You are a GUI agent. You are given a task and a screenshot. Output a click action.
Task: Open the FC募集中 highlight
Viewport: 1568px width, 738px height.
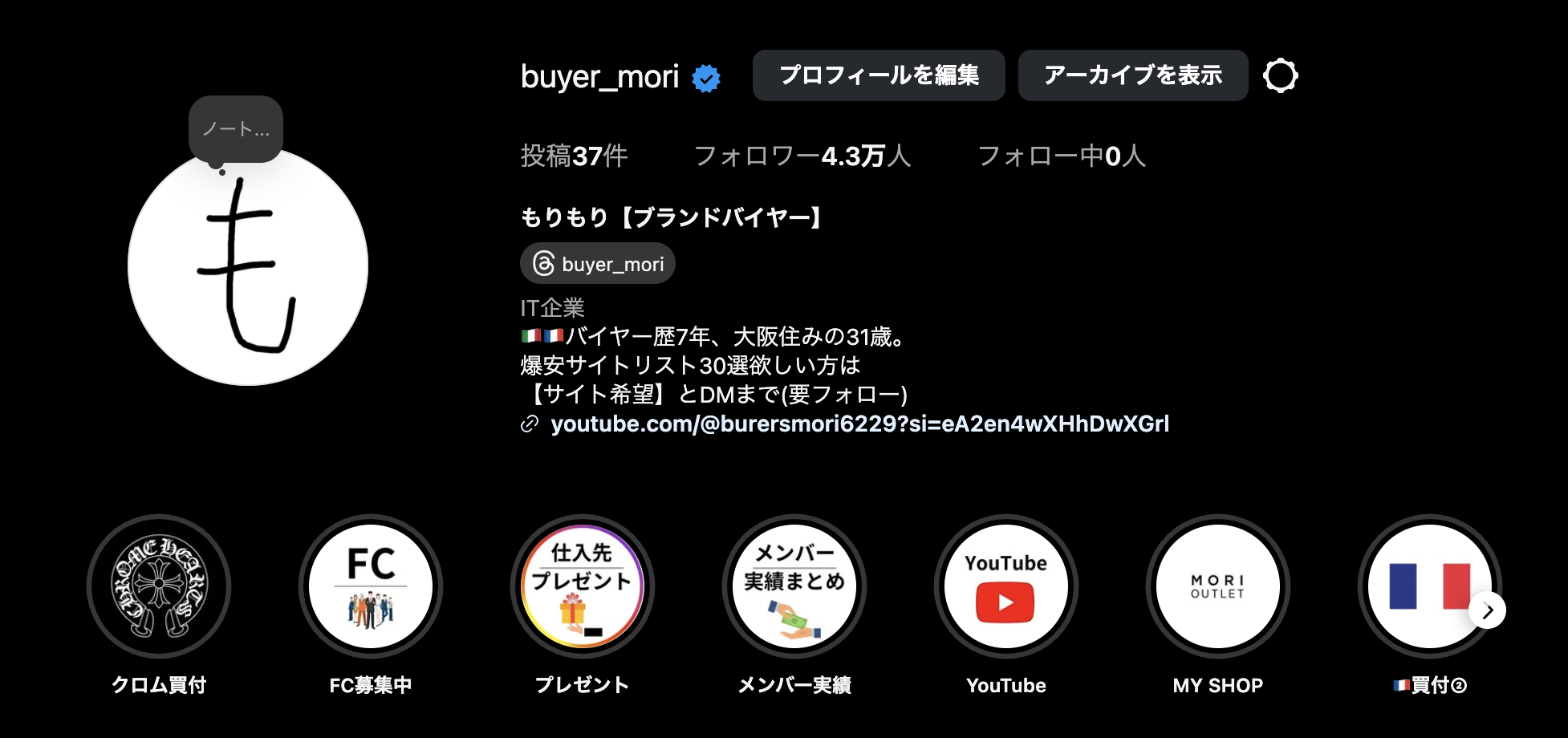(x=371, y=586)
